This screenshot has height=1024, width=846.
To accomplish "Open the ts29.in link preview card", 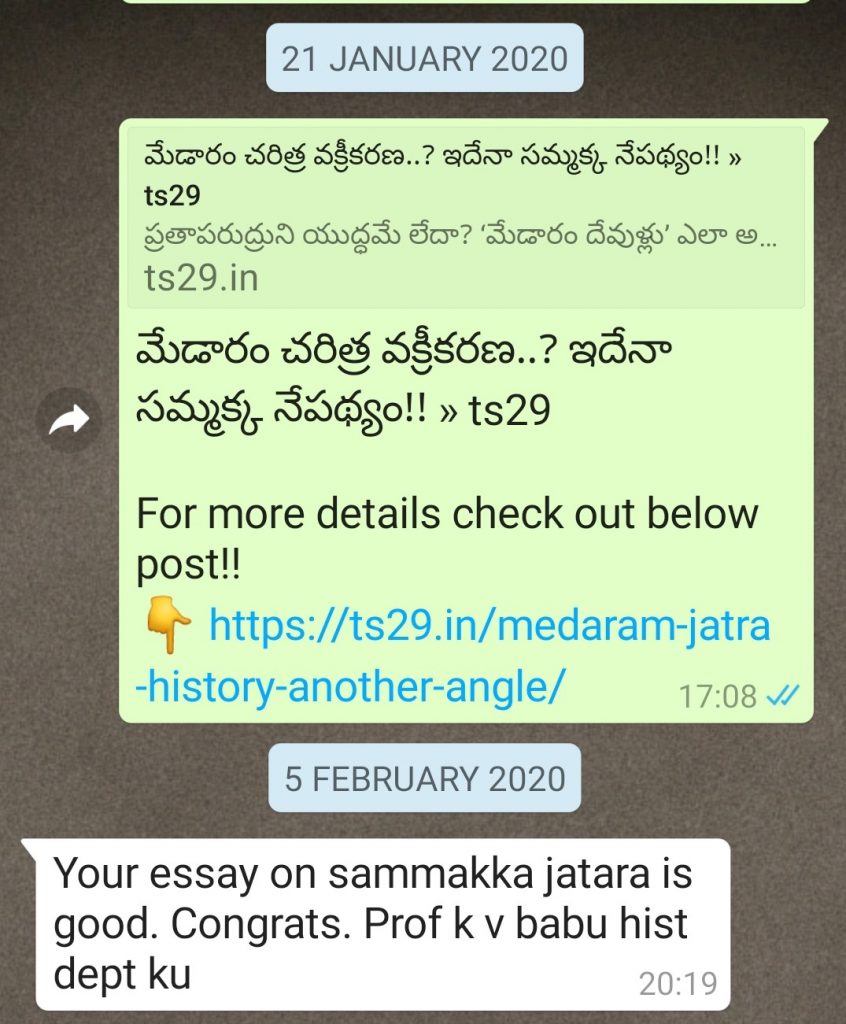I will 466,218.
